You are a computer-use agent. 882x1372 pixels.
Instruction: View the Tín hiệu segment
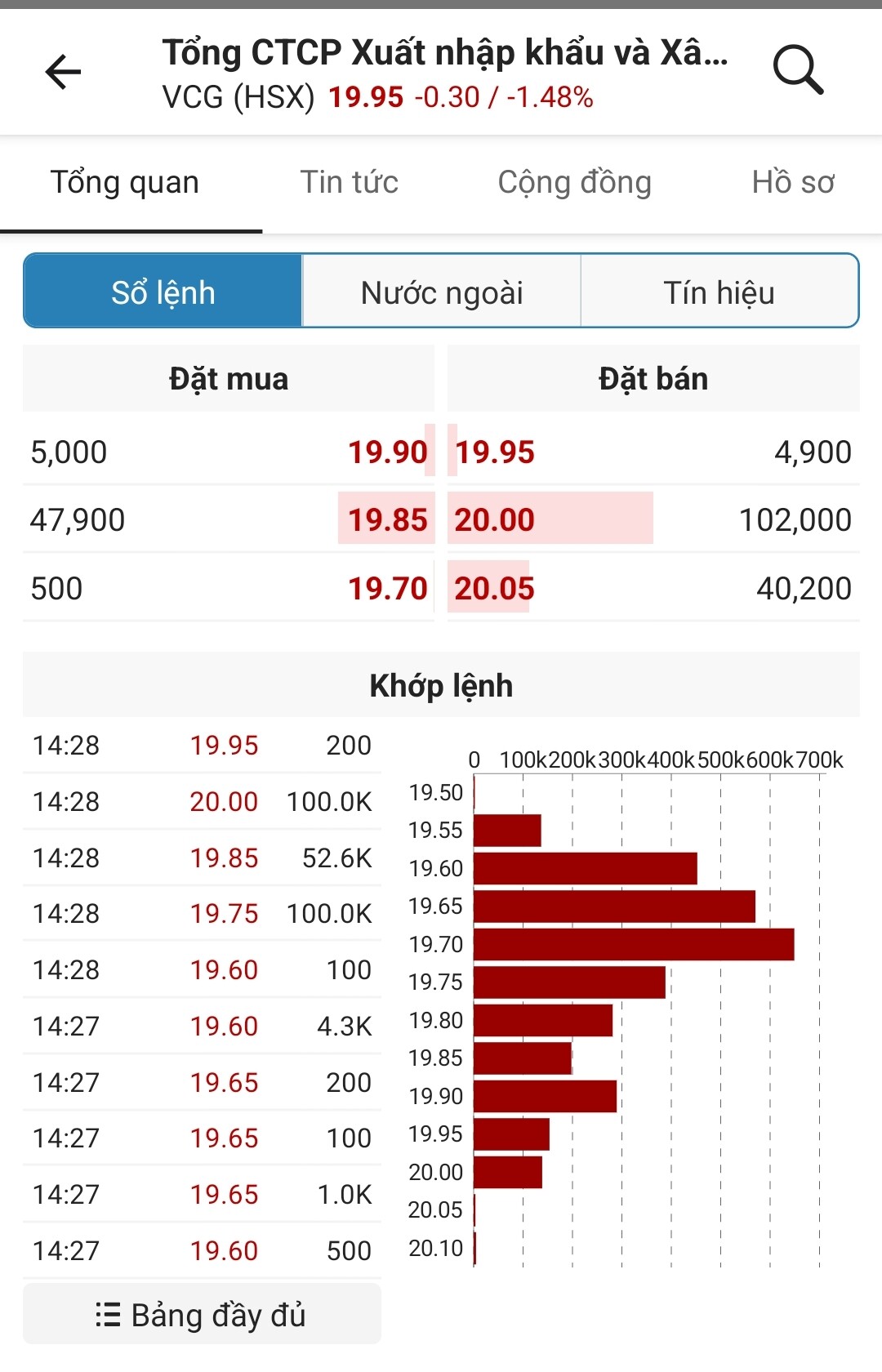click(x=719, y=292)
